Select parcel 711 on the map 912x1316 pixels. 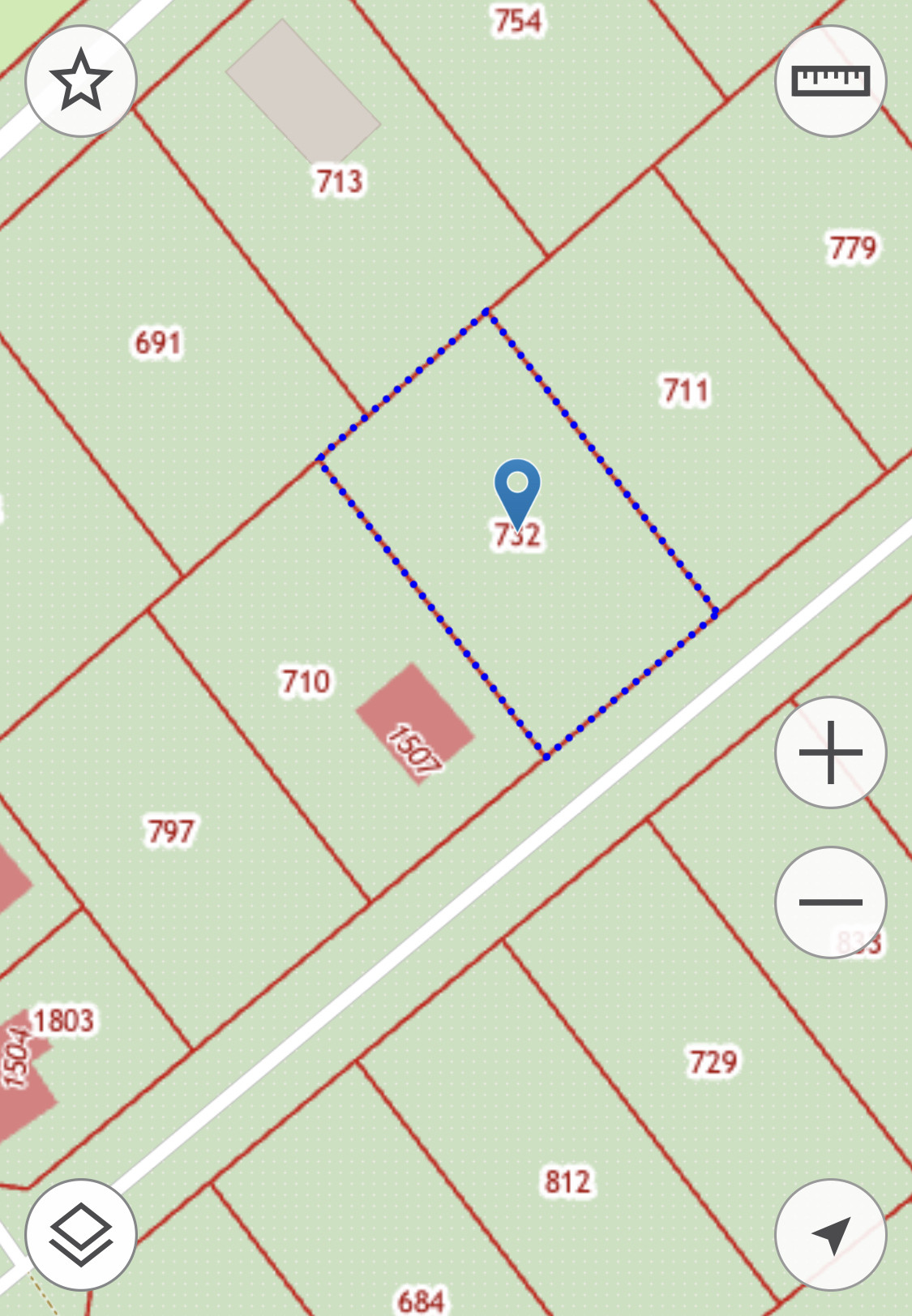(x=686, y=391)
